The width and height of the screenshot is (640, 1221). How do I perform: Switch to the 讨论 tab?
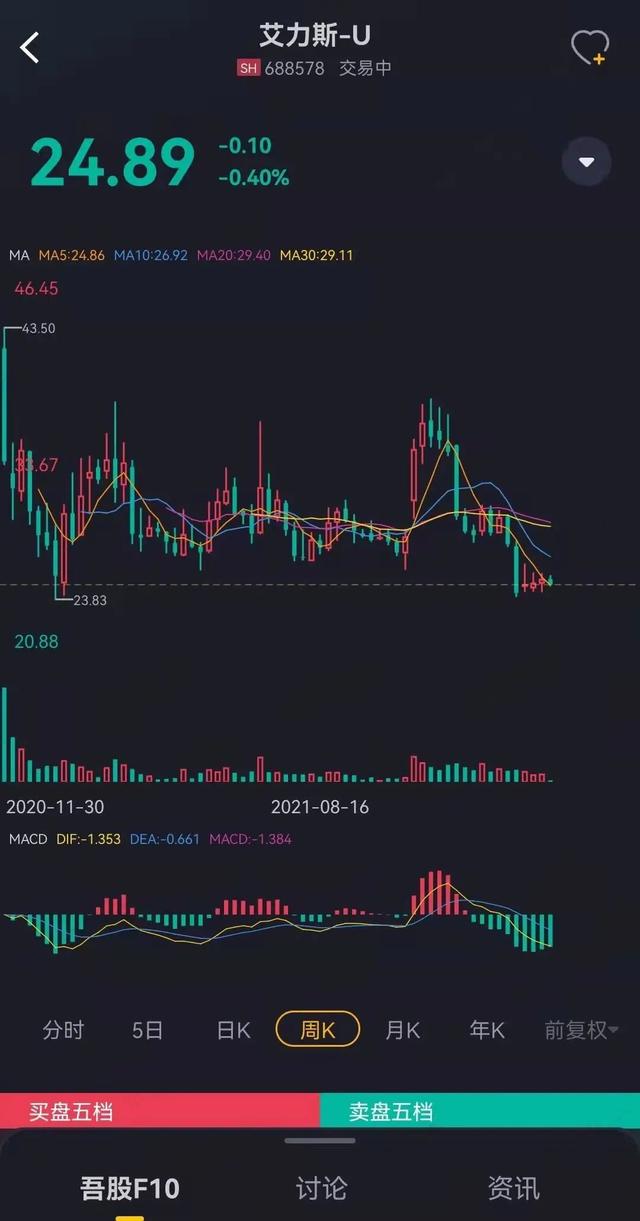tap(321, 1188)
